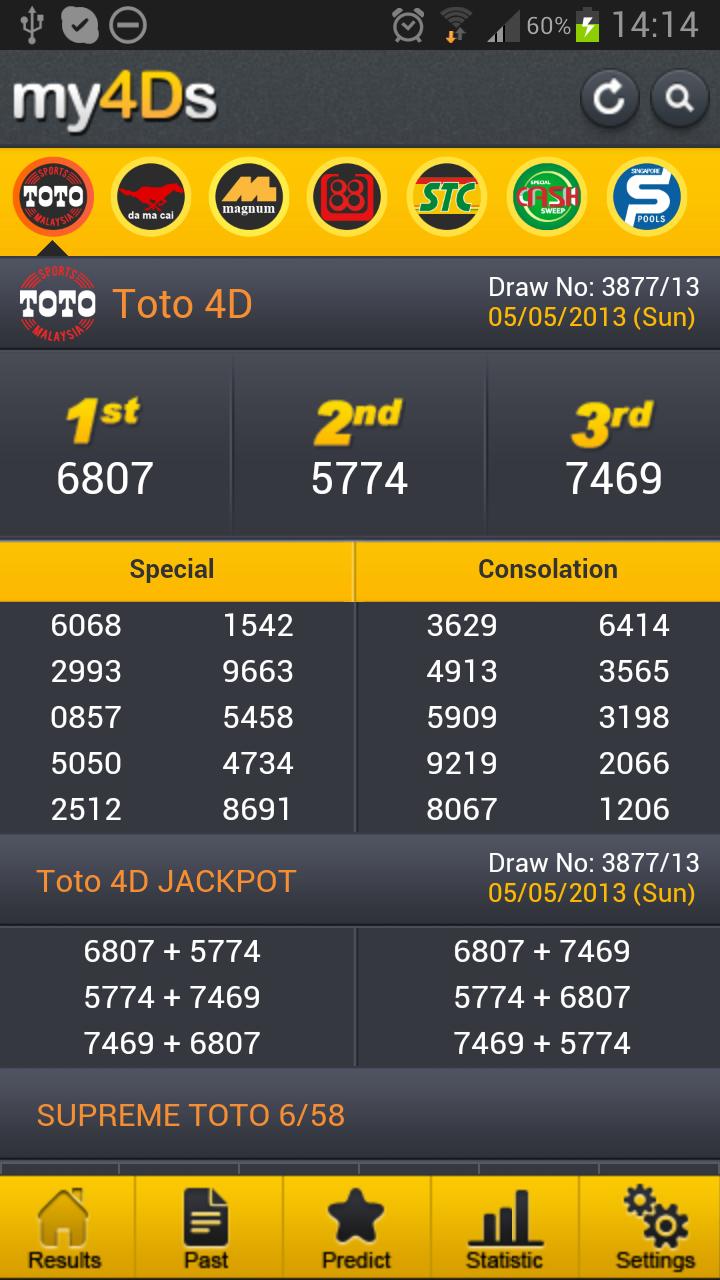Open the search function
720x1280 pixels.
[679, 98]
